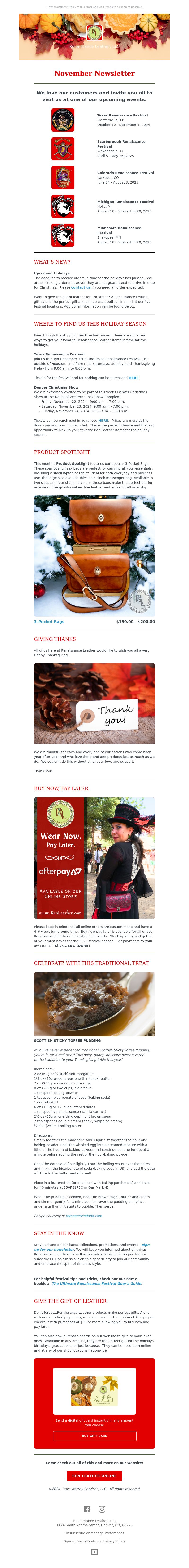The width and height of the screenshot is (189, 1568).
Task: Tap the BUY GIFT CARD button
Action: pyautogui.click(x=94, y=1435)
